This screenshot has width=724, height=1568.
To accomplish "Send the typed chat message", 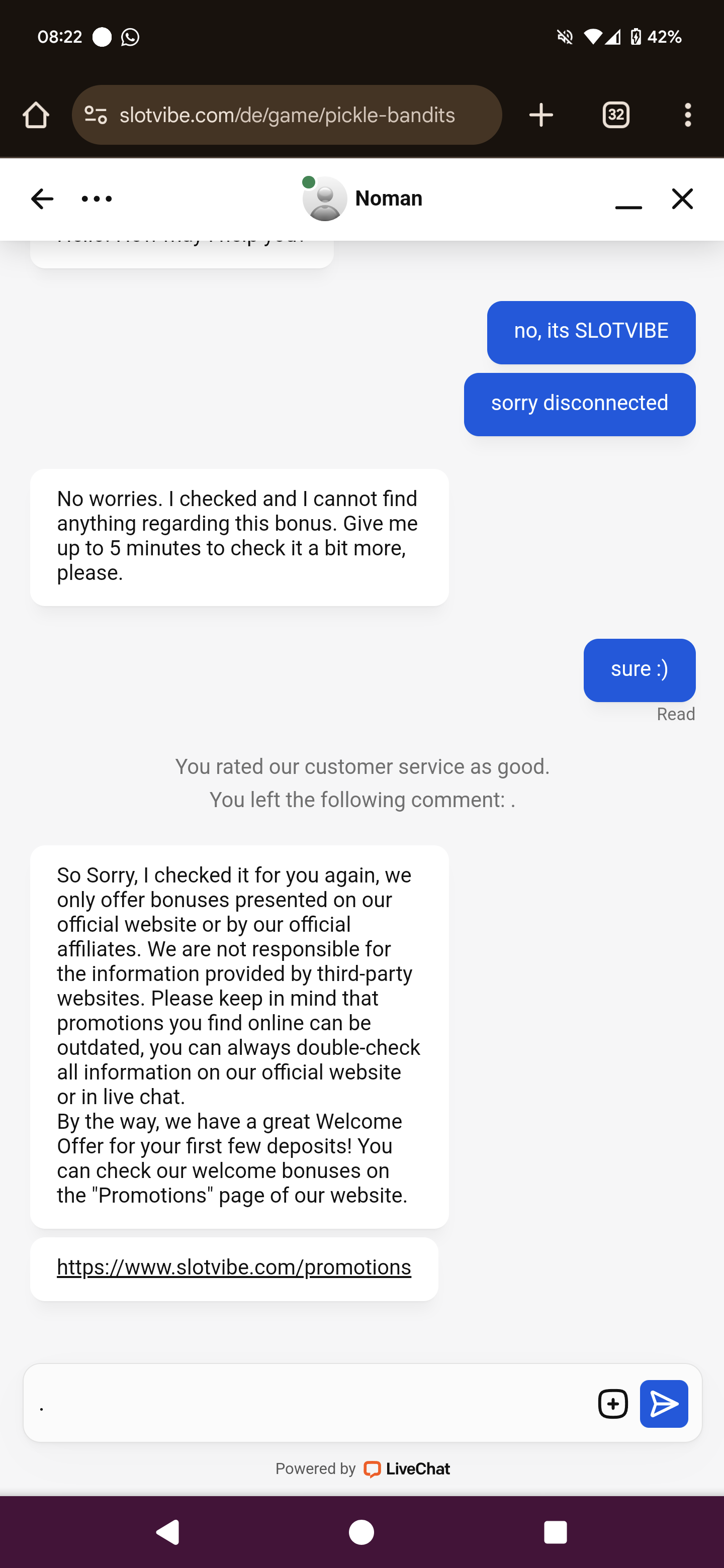I will tap(664, 1404).
